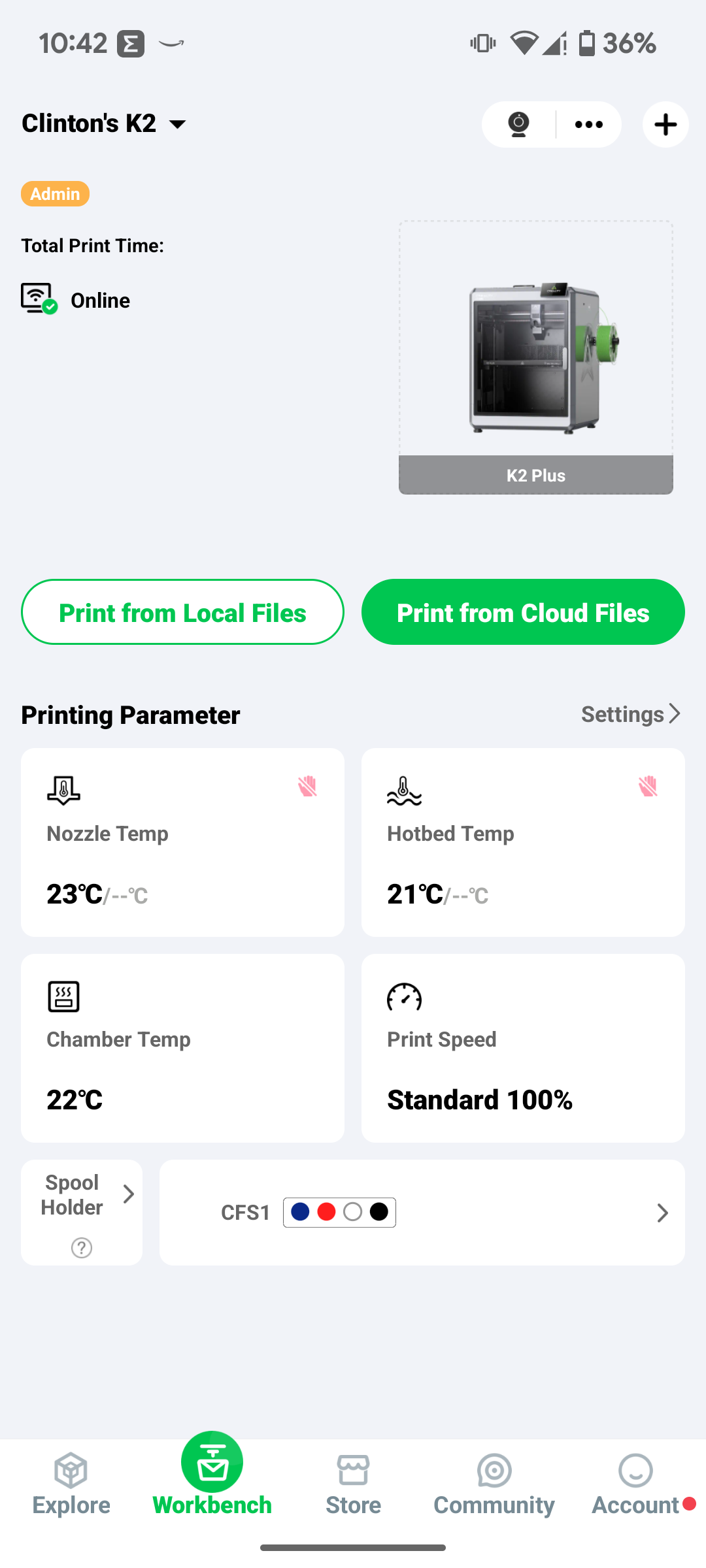Tap the K2 Plus printer image
The width and height of the screenshot is (706, 1568).
[536, 357]
